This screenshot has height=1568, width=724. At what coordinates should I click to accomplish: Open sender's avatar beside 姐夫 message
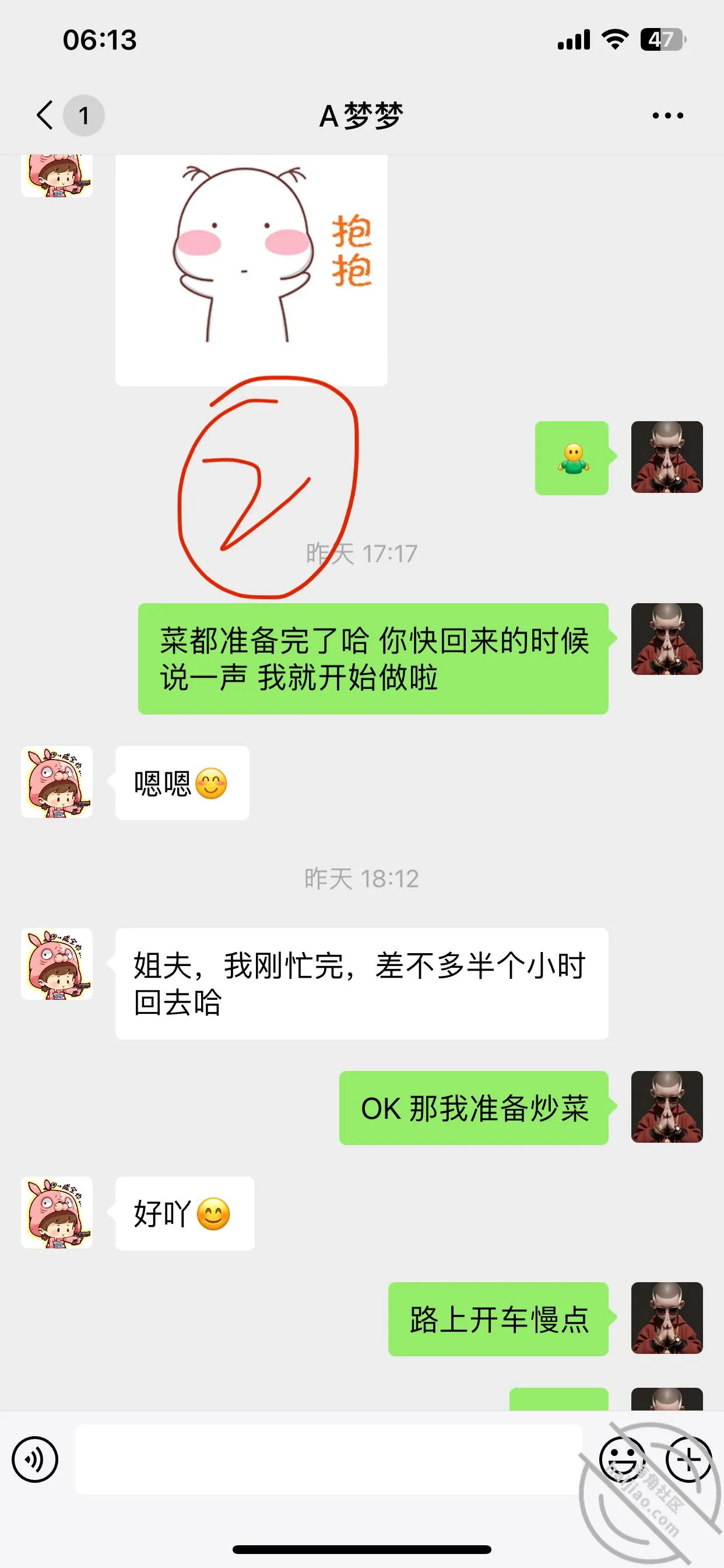tap(57, 964)
